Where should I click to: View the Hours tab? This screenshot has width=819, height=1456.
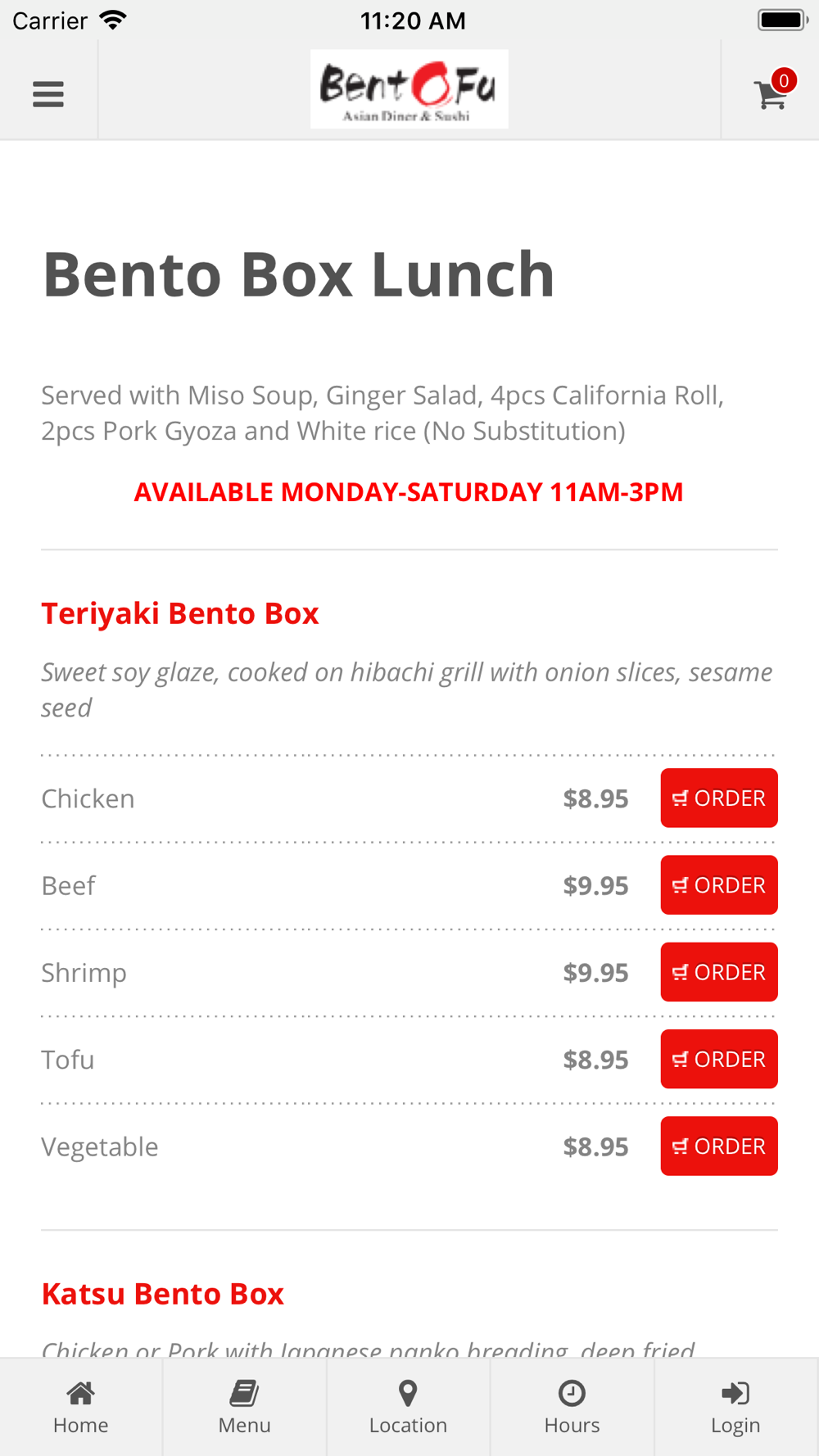(x=572, y=1407)
